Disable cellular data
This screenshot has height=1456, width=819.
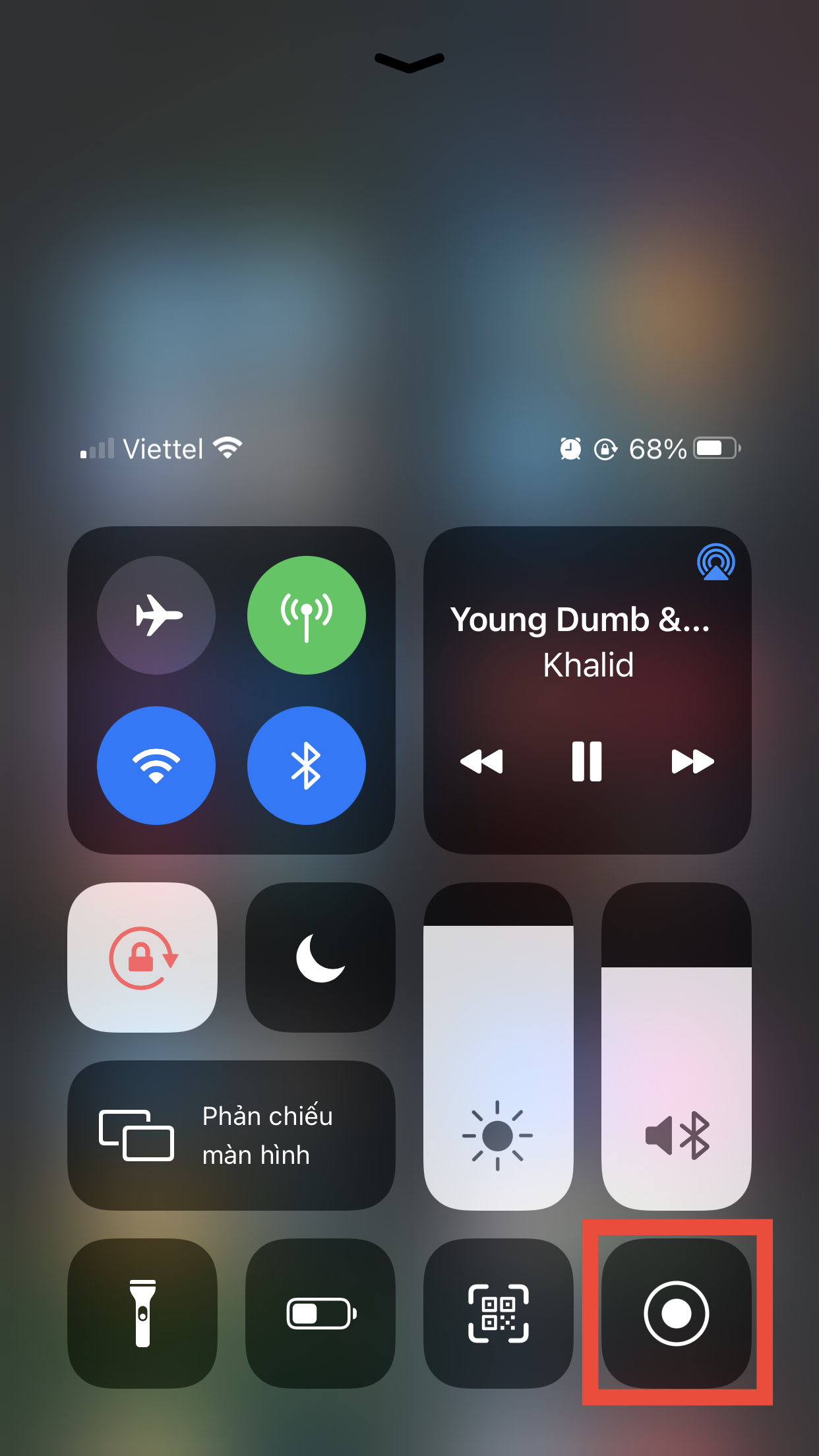[x=307, y=615]
